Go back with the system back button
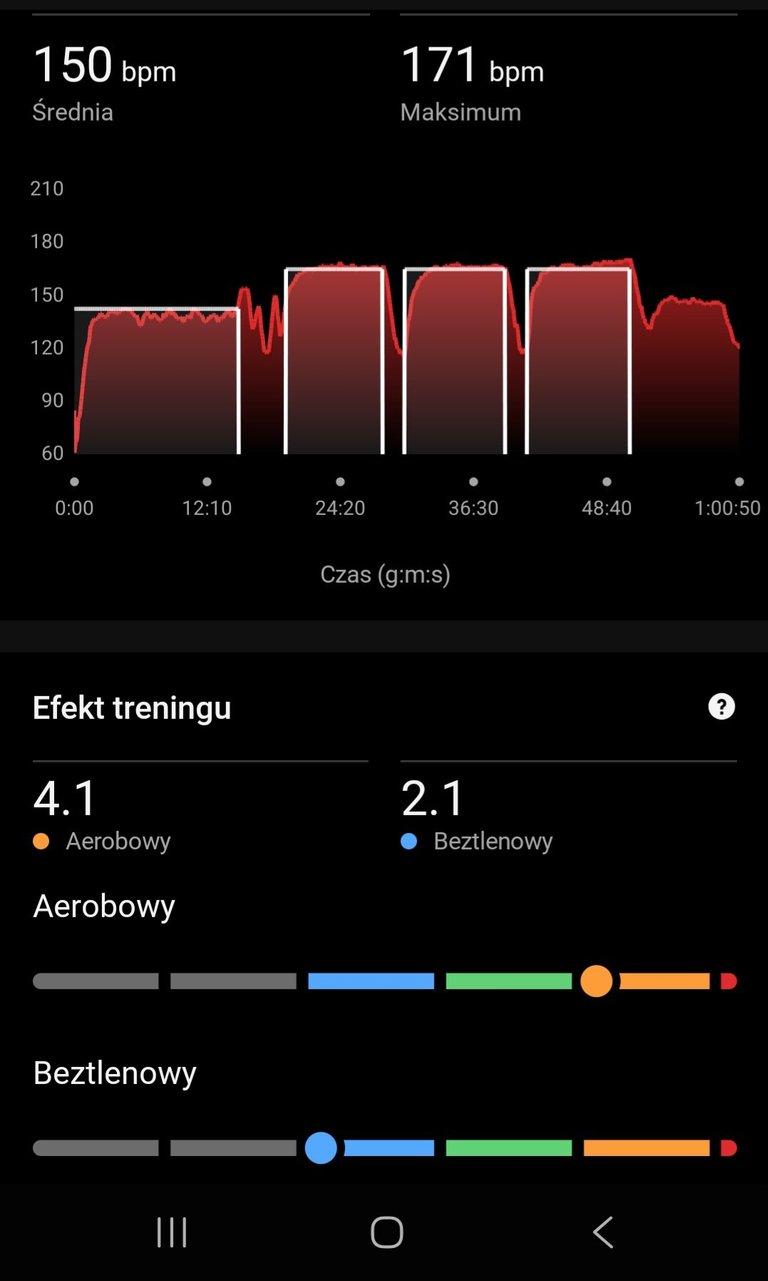Image resolution: width=768 pixels, height=1281 pixels. (x=602, y=1232)
